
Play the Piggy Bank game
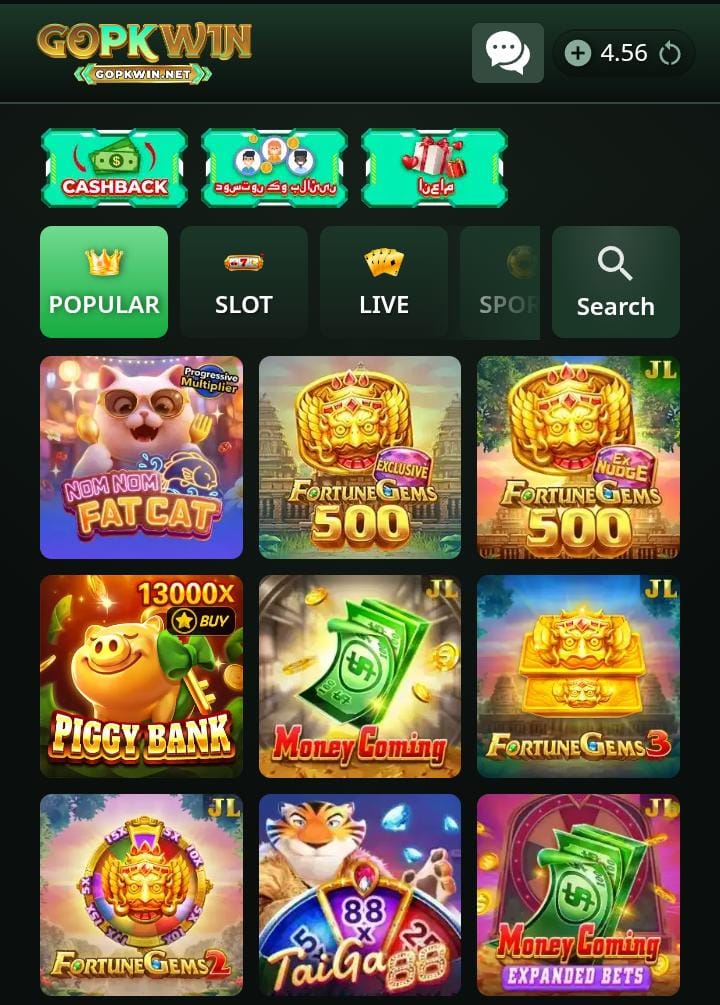(x=142, y=676)
